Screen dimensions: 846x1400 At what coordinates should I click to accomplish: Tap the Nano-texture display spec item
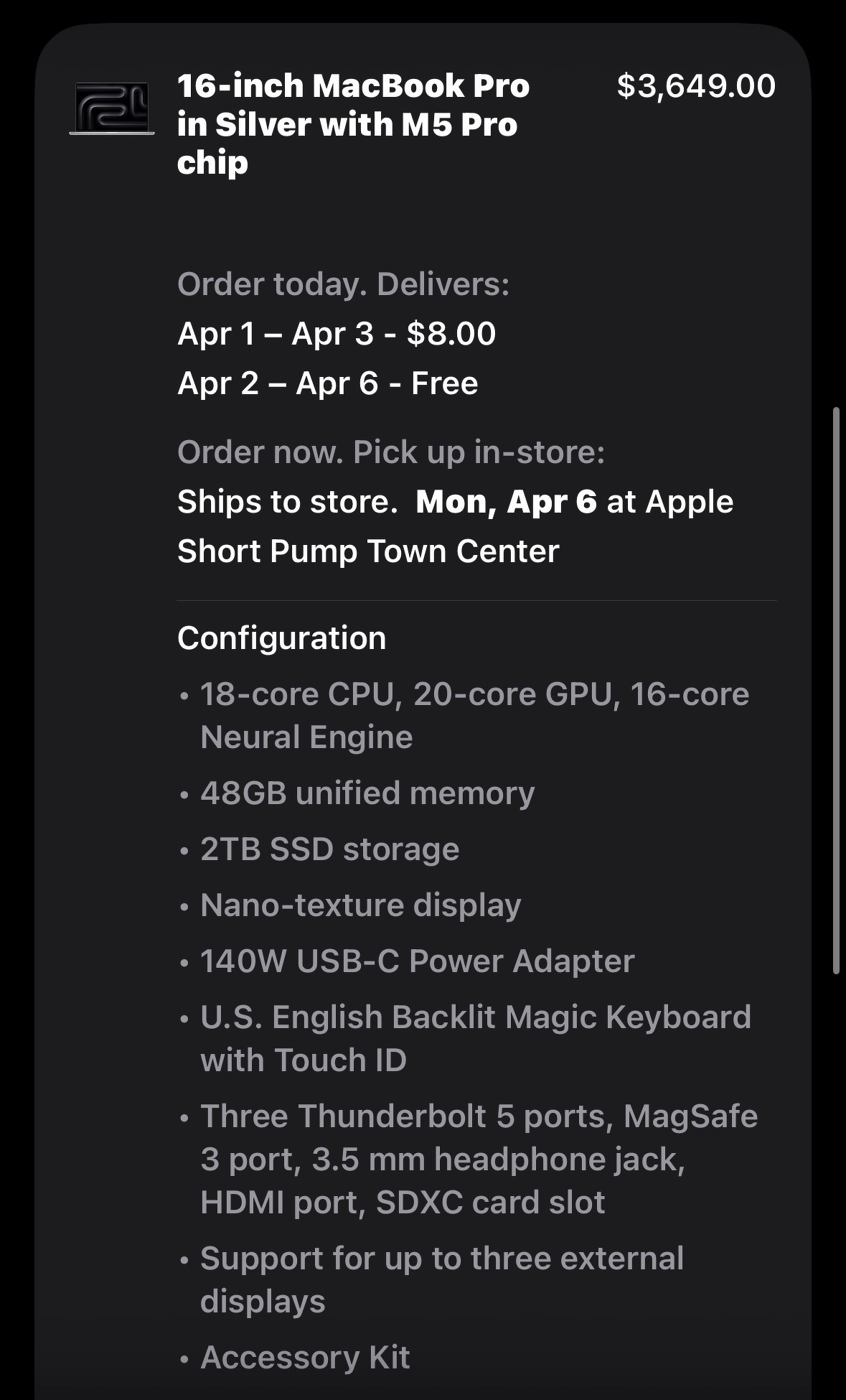(x=360, y=905)
